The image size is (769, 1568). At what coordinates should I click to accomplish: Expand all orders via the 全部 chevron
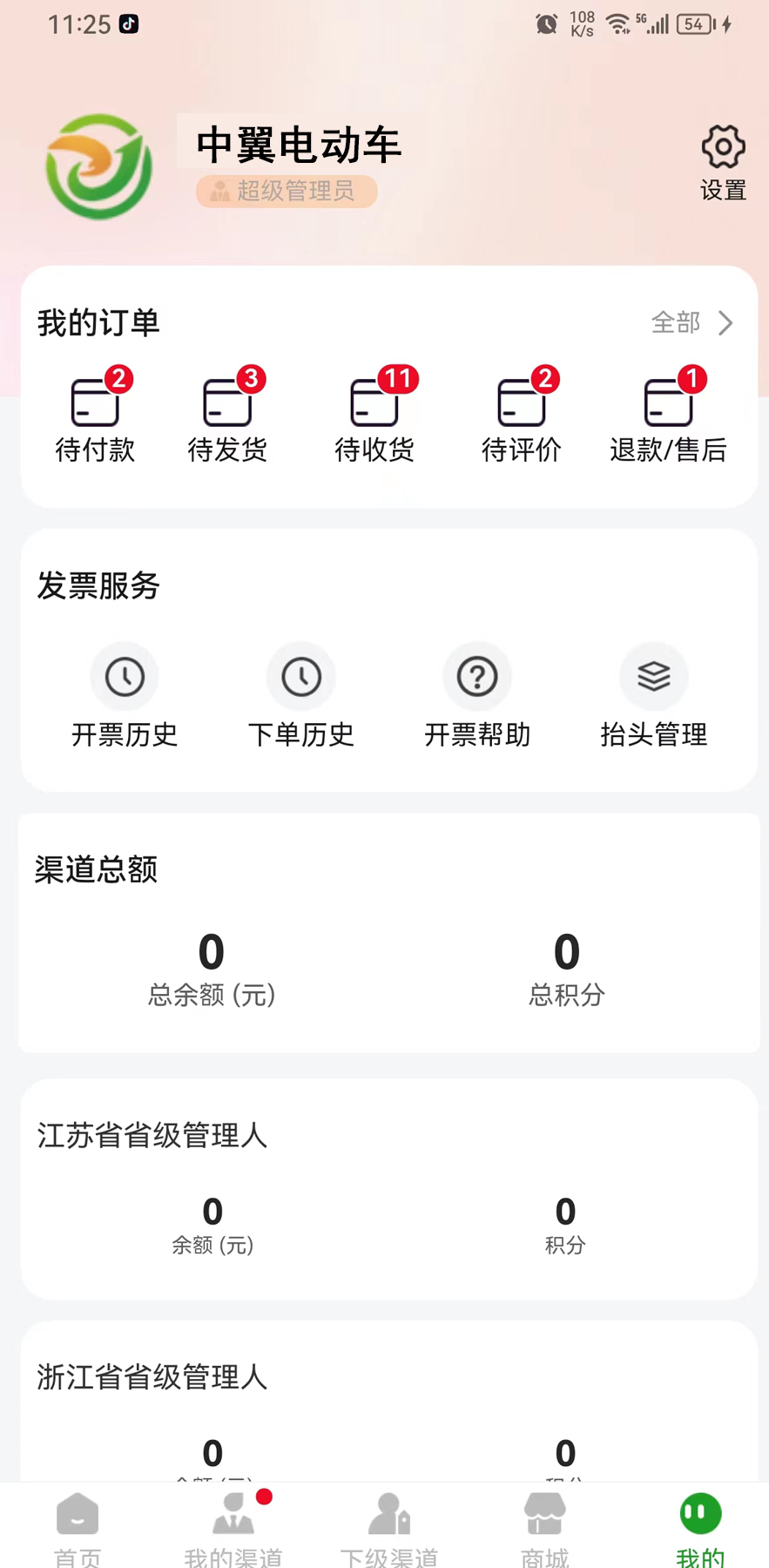click(692, 323)
